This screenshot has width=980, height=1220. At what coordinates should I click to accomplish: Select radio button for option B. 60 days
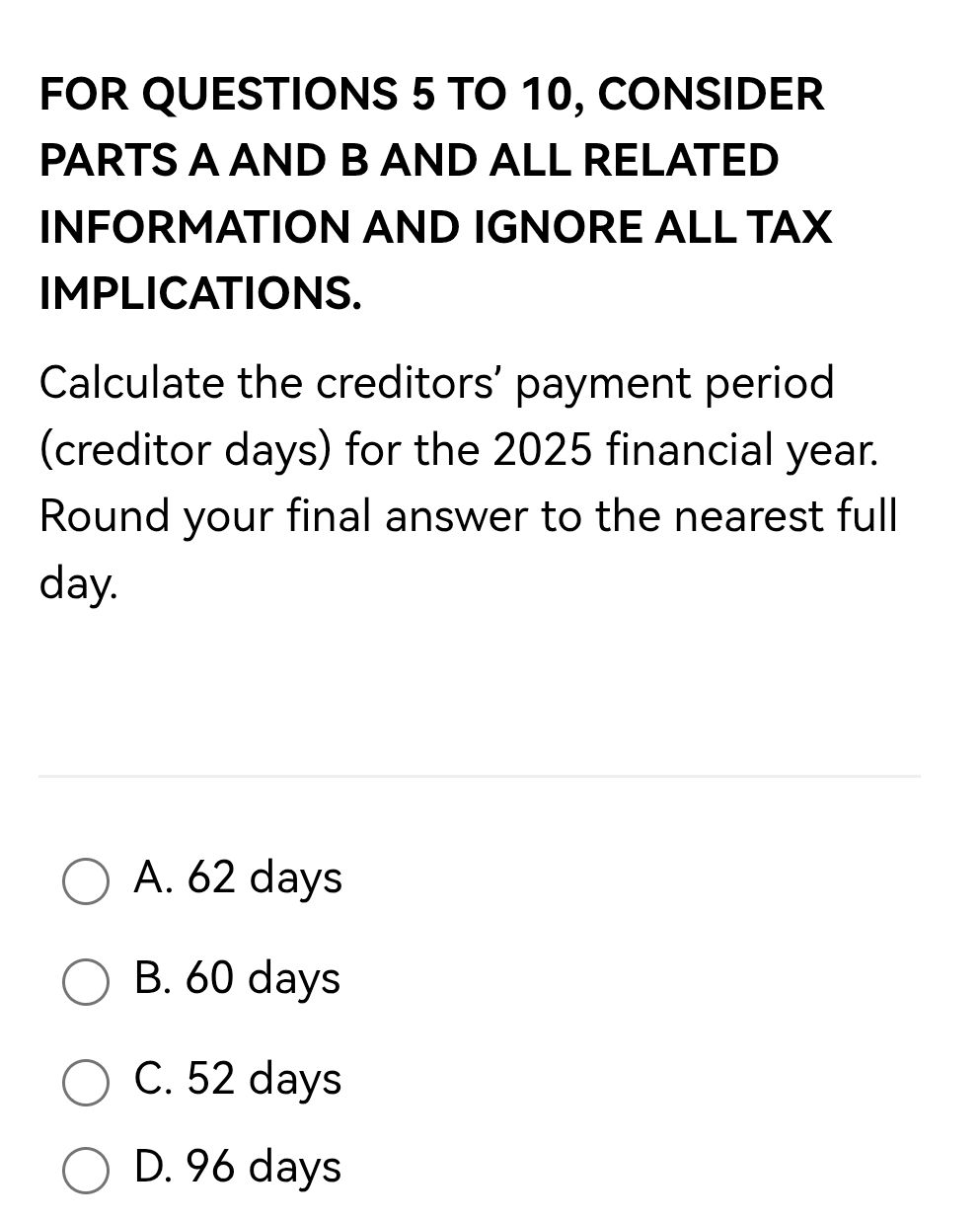click(x=86, y=981)
